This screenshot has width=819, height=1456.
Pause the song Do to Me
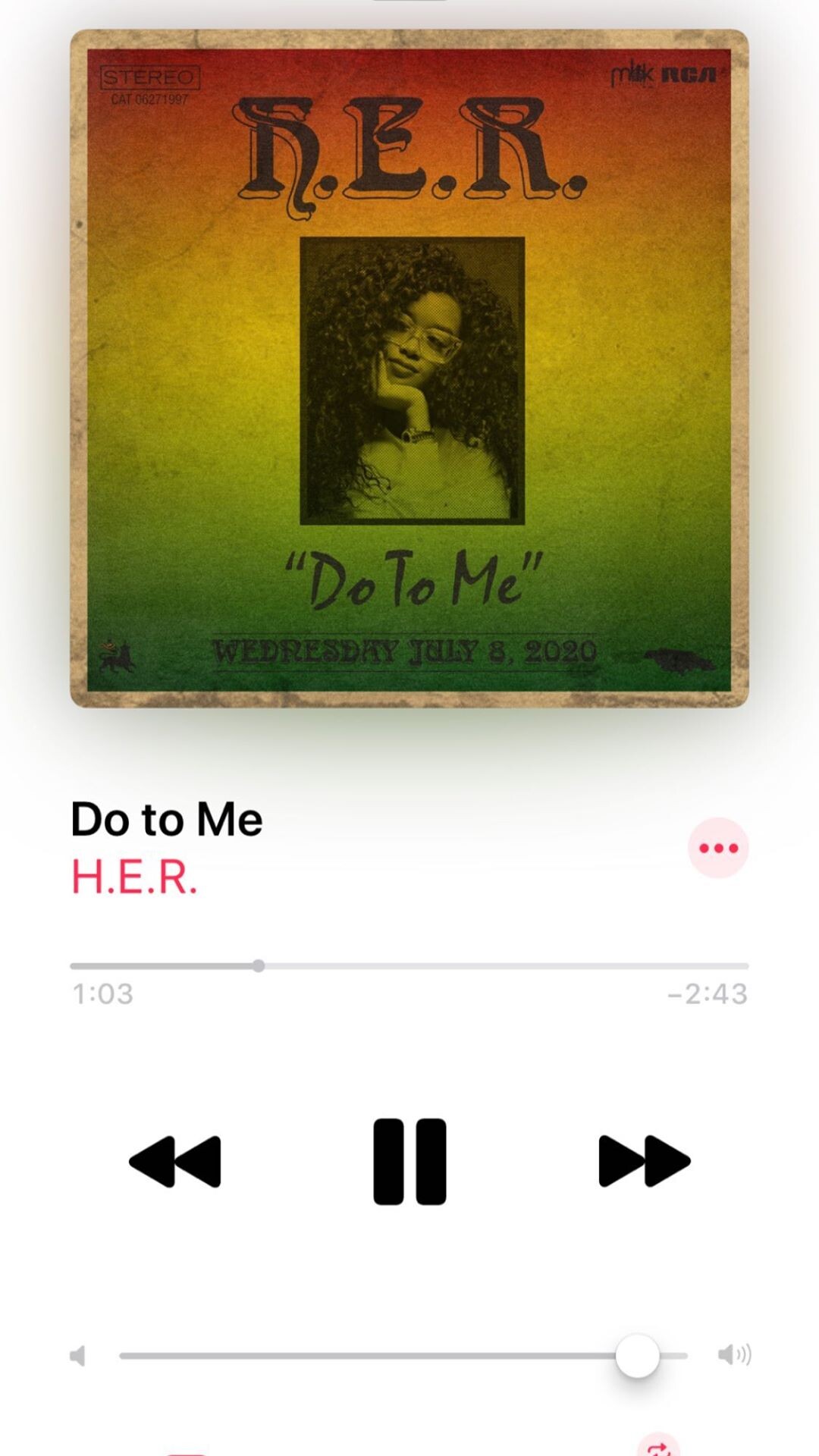click(x=409, y=1161)
